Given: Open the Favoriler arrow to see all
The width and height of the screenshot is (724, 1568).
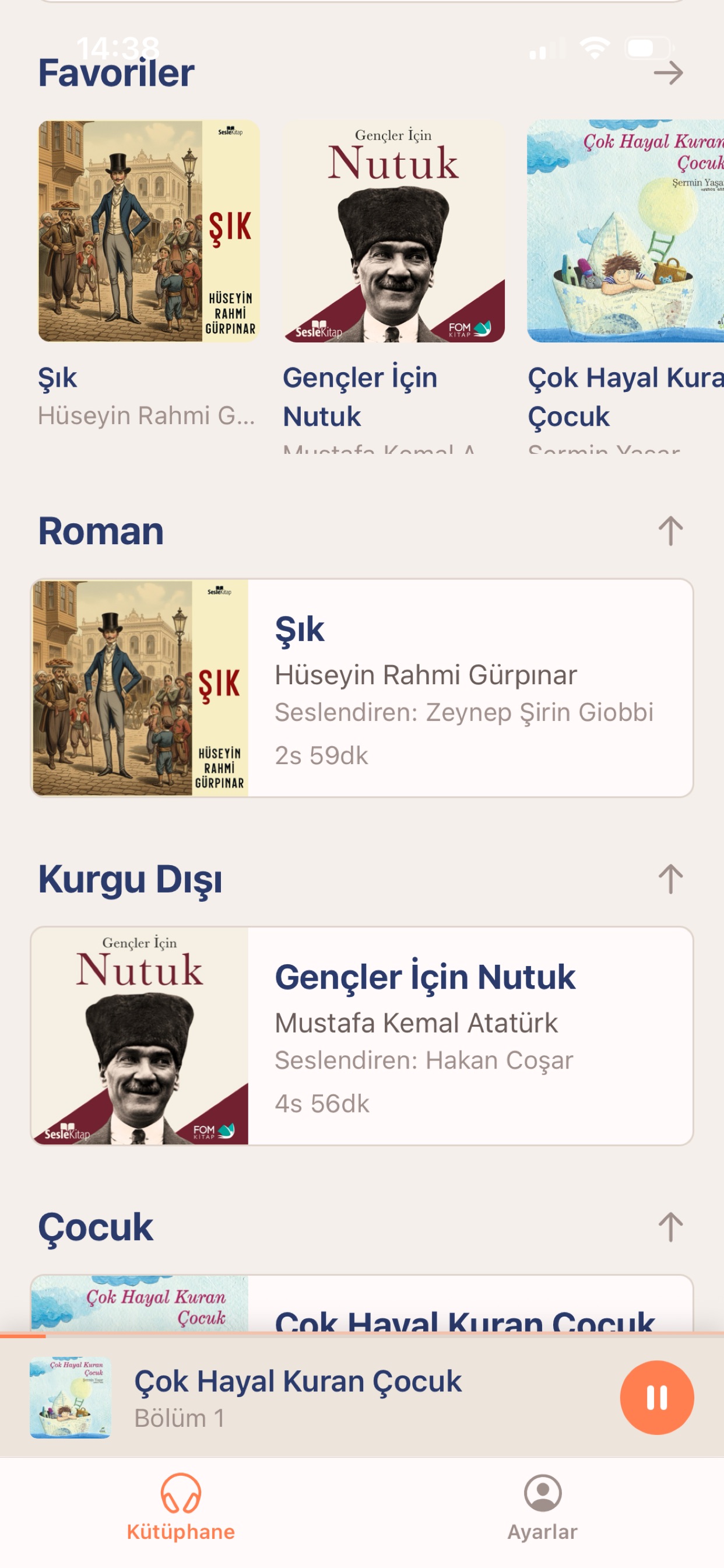Looking at the screenshot, I should pyautogui.click(x=668, y=73).
